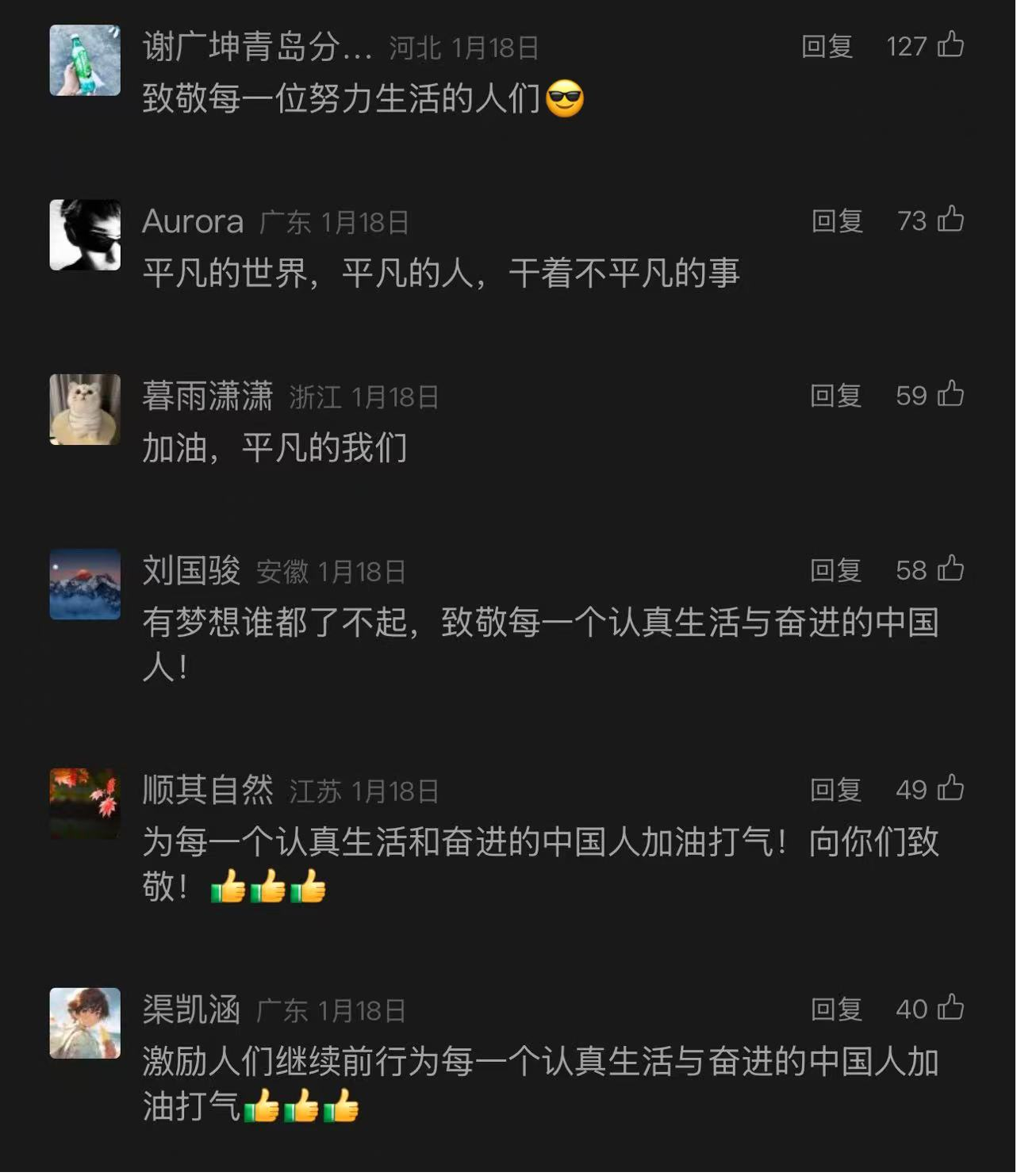This screenshot has width=1017, height=1176.
Task: Reply to 渠凯涵's comment
Action: [x=836, y=1009]
